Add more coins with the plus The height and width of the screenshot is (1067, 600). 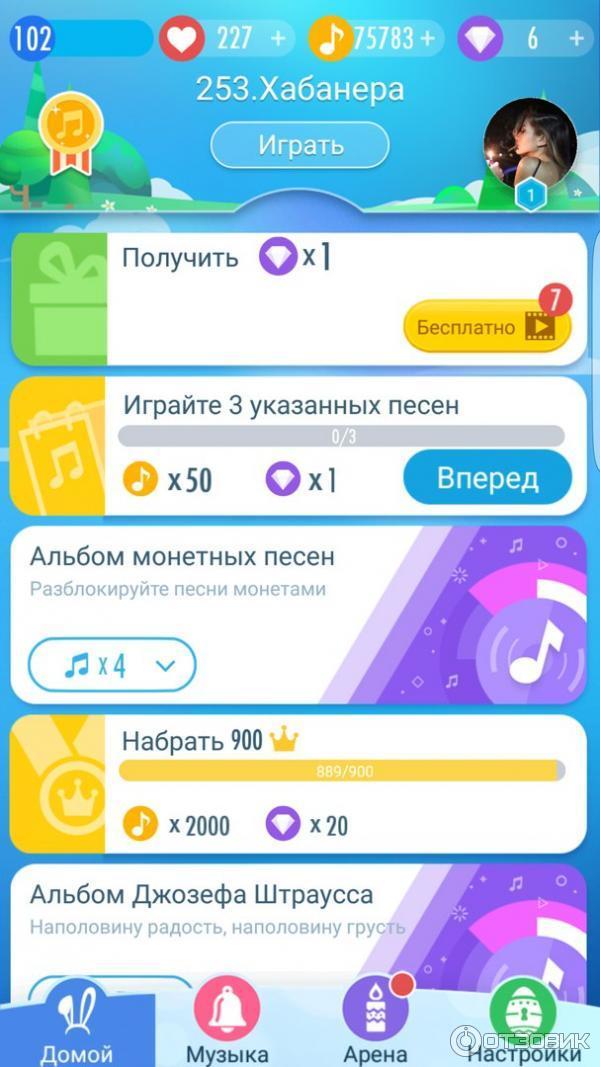tap(428, 39)
